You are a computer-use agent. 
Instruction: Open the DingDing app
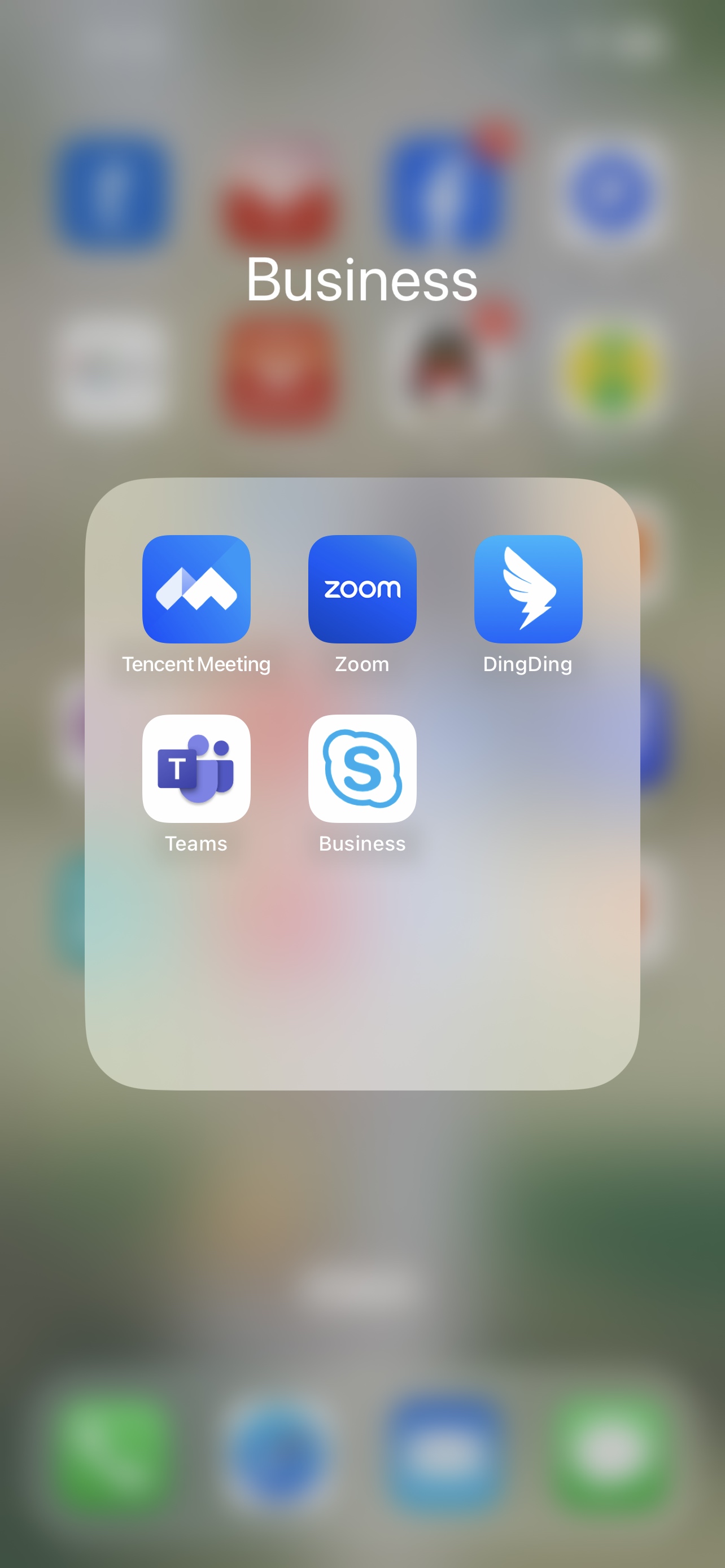(528, 589)
